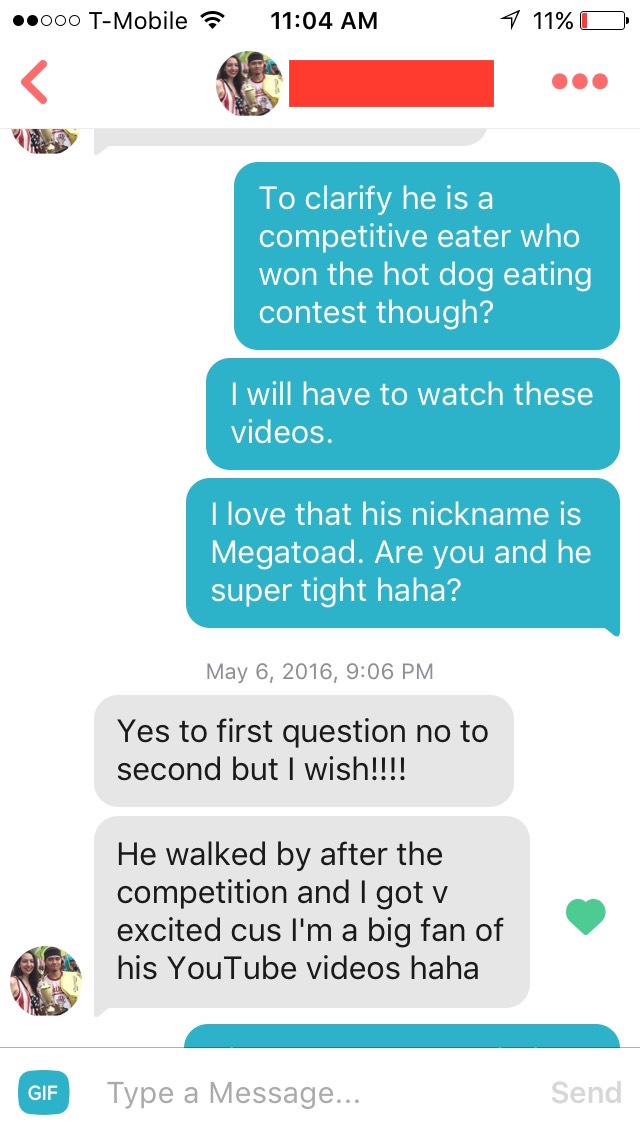Tap the green heart beside YouTube videos message

pyautogui.click(x=585, y=916)
